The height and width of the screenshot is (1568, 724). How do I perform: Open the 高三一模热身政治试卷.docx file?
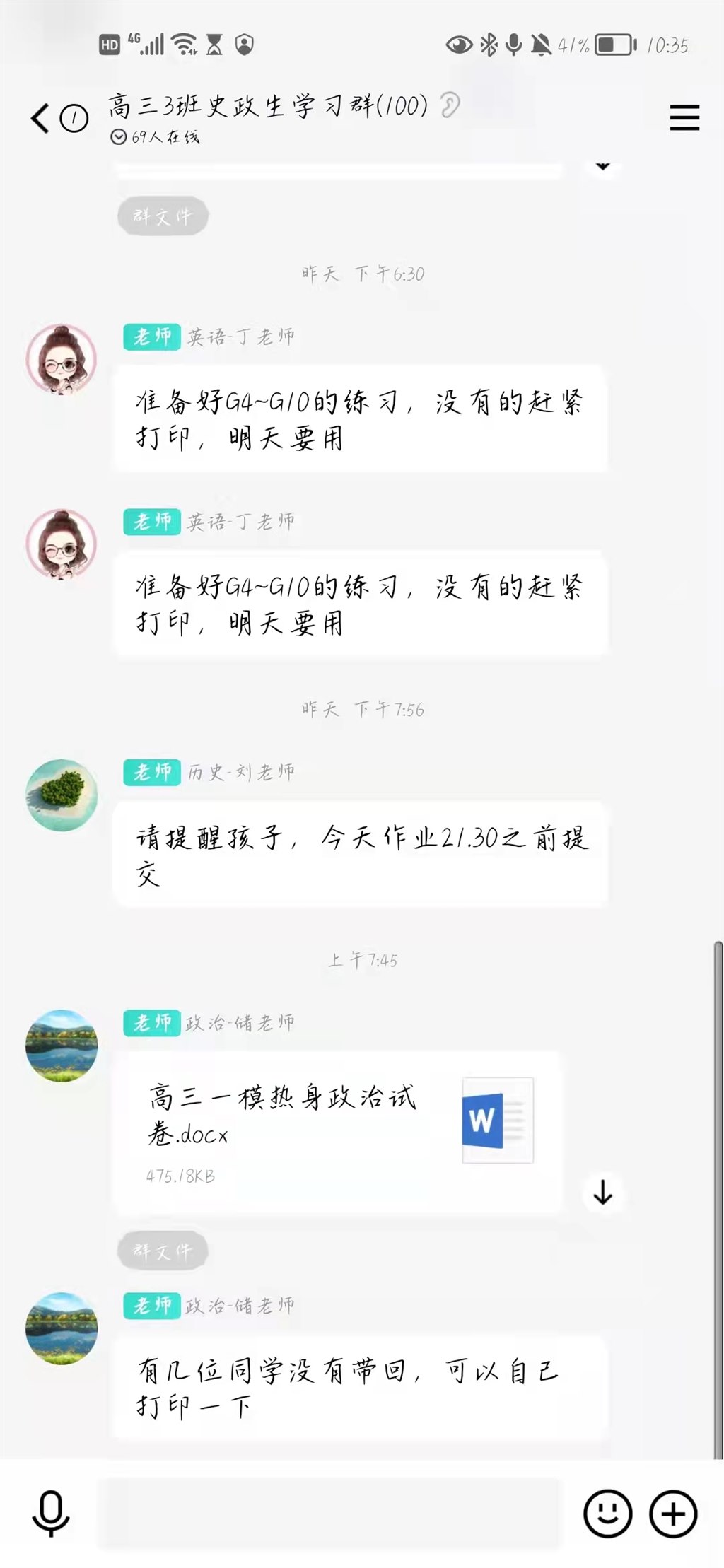point(337,1130)
